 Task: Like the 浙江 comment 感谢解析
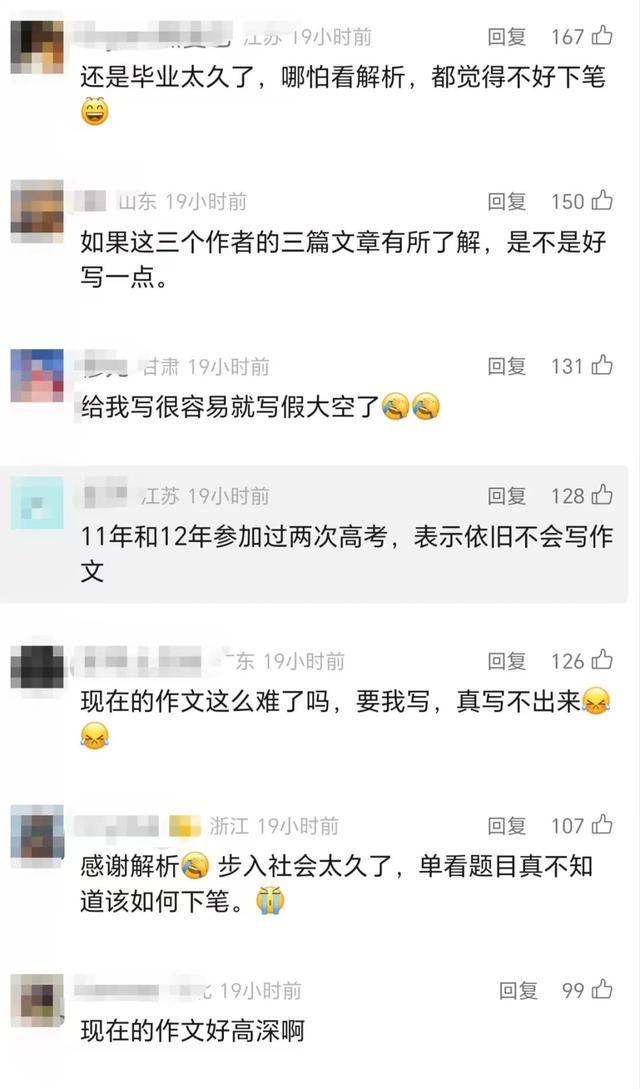(x=601, y=825)
